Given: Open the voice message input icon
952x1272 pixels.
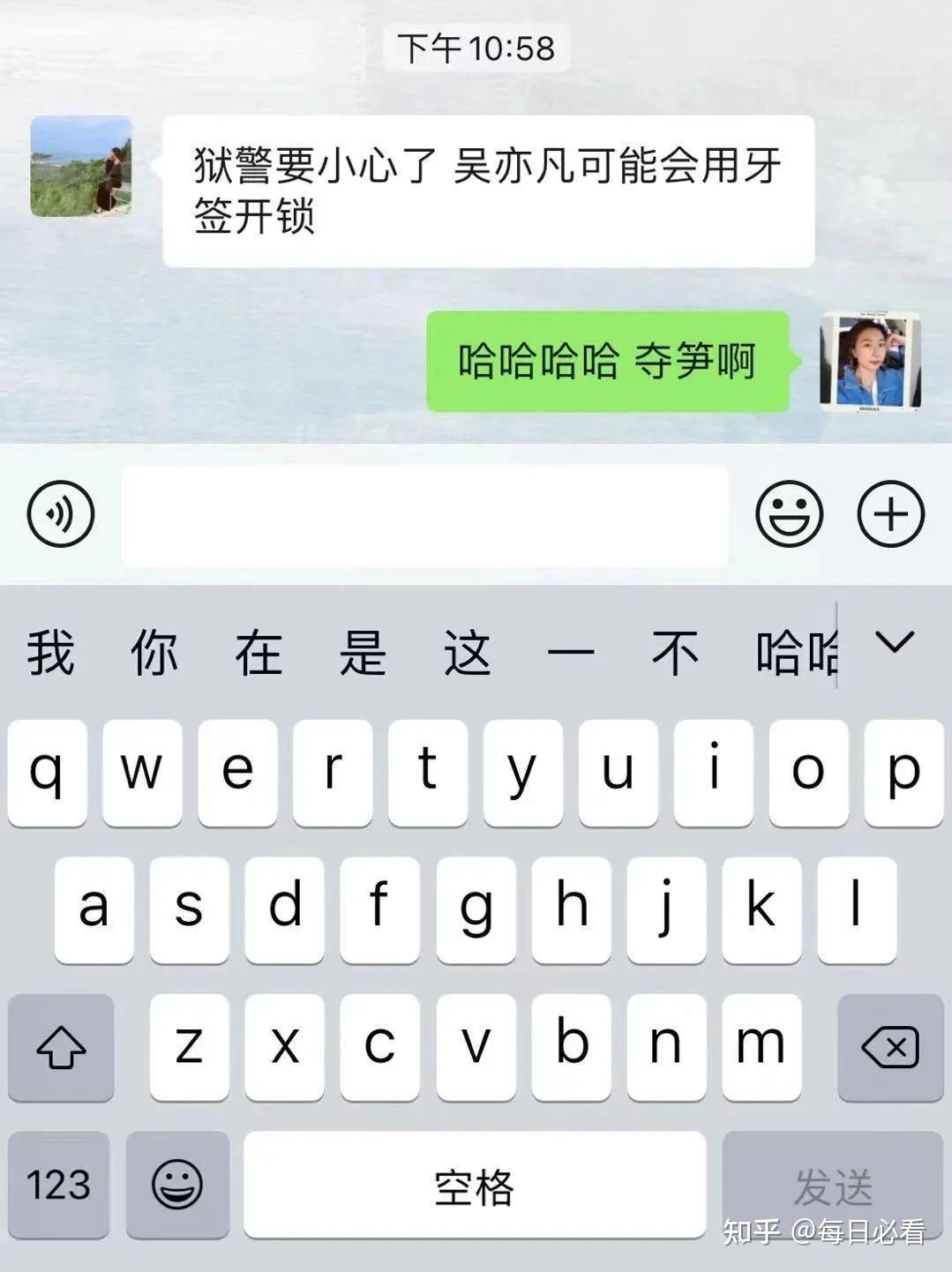Looking at the screenshot, I should (59, 514).
